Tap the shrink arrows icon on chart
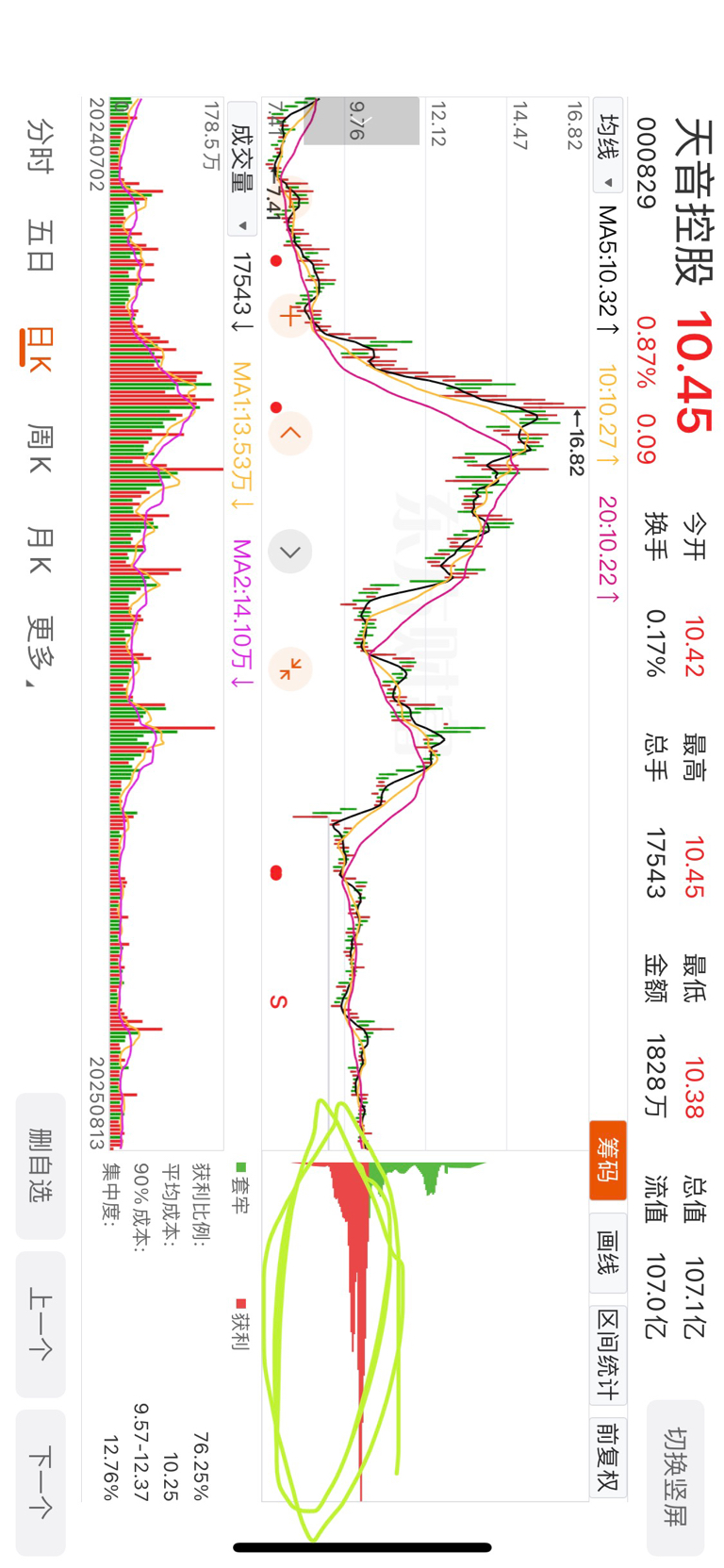 click(x=289, y=668)
